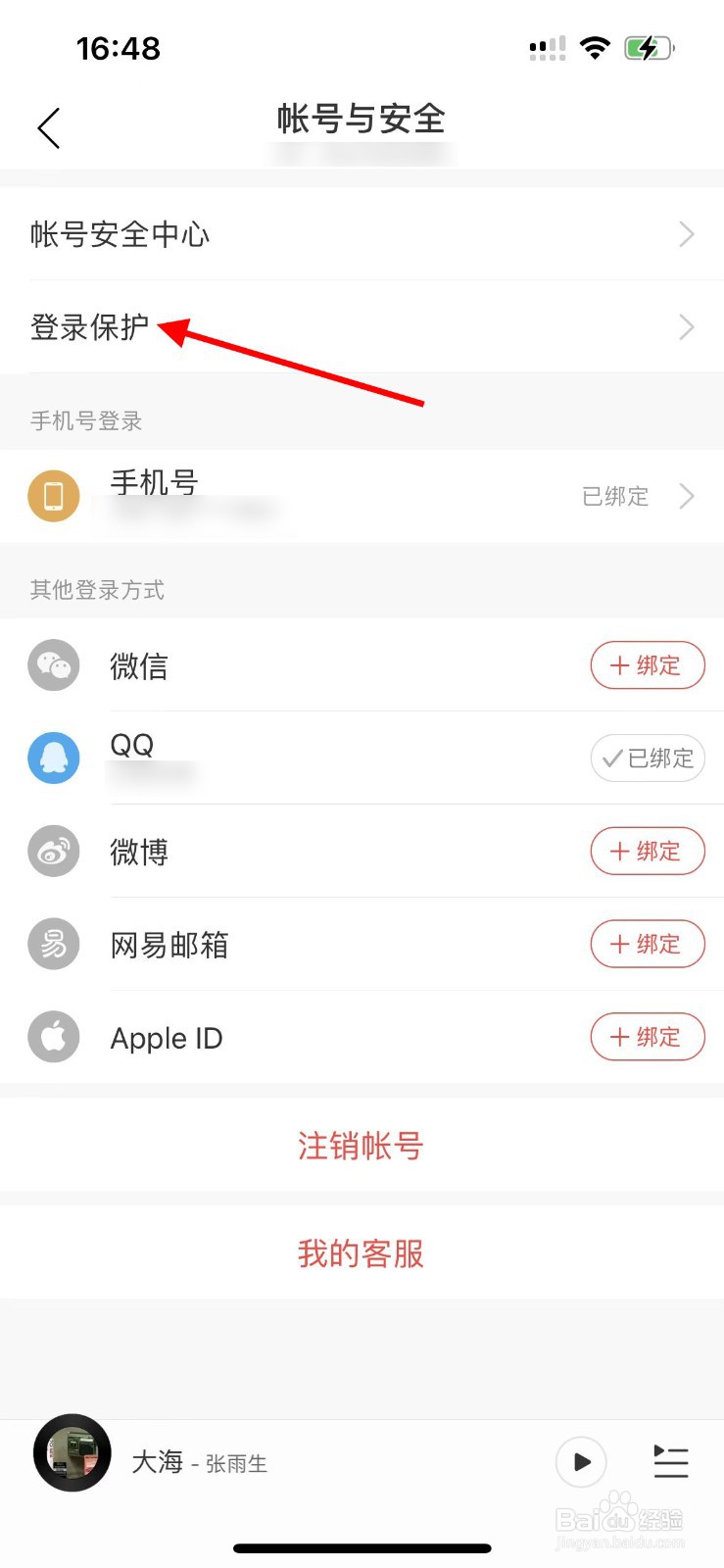Tap the back arrow to leave 帐号与安全
Viewport: 724px width, 1568px height.
tap(47, 127)
